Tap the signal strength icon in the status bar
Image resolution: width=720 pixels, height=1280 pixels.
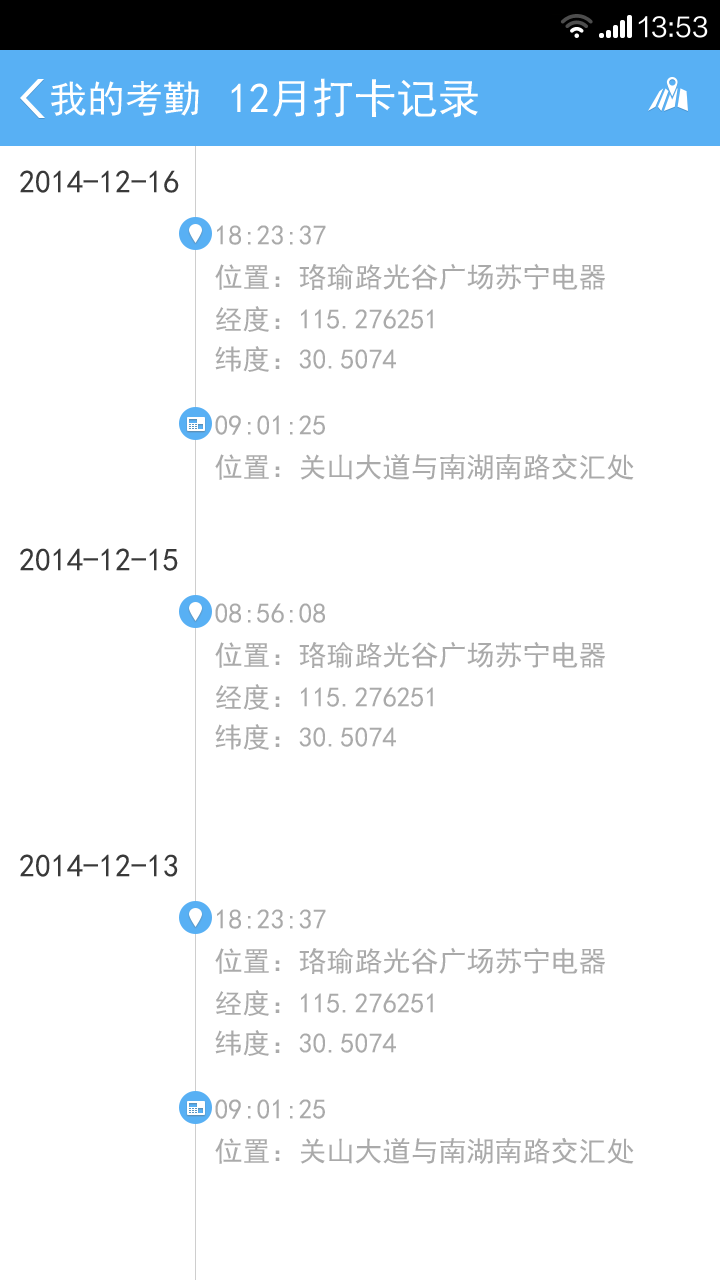pos(615,24)
